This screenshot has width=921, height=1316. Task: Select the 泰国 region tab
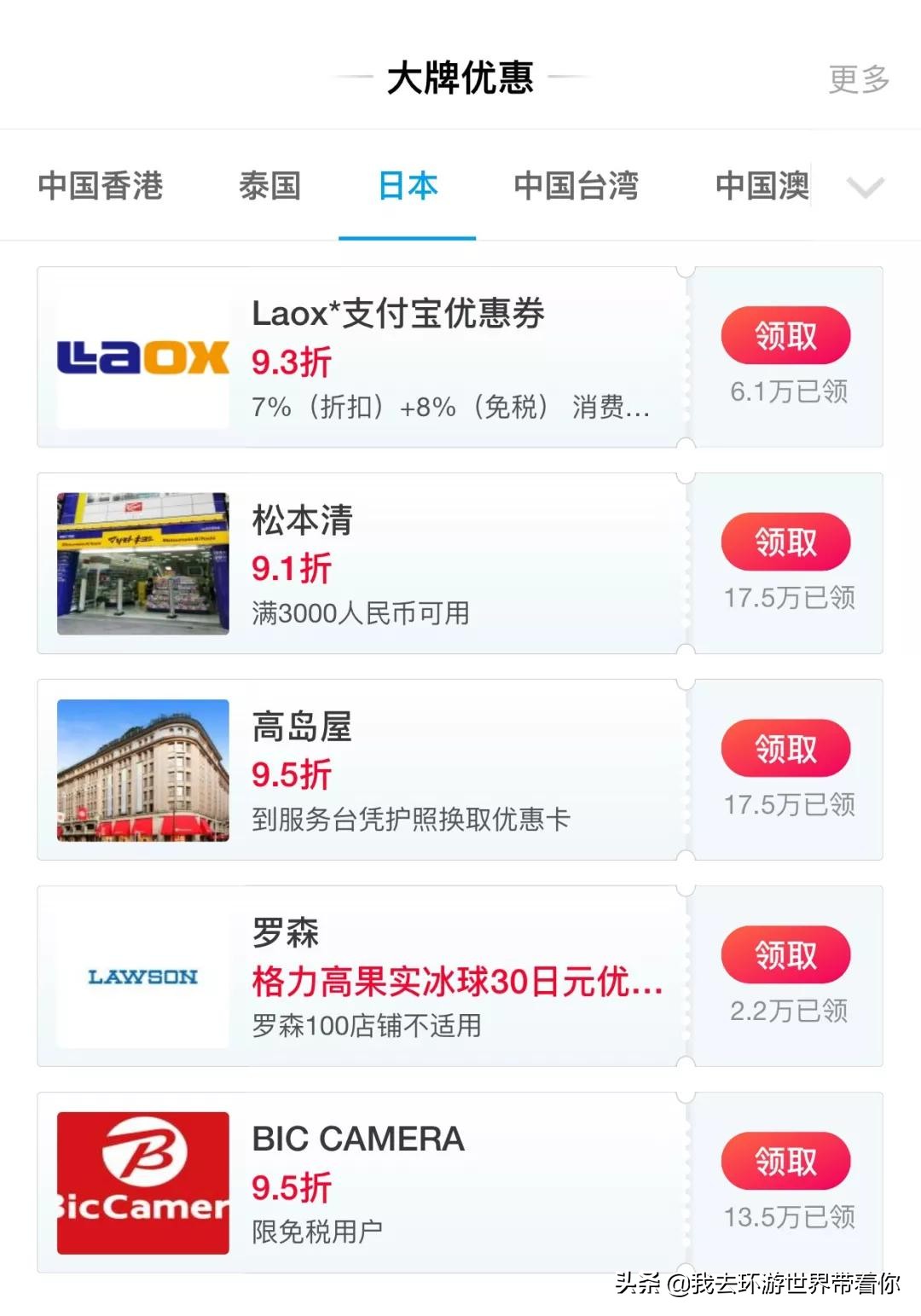pos(269,186)
